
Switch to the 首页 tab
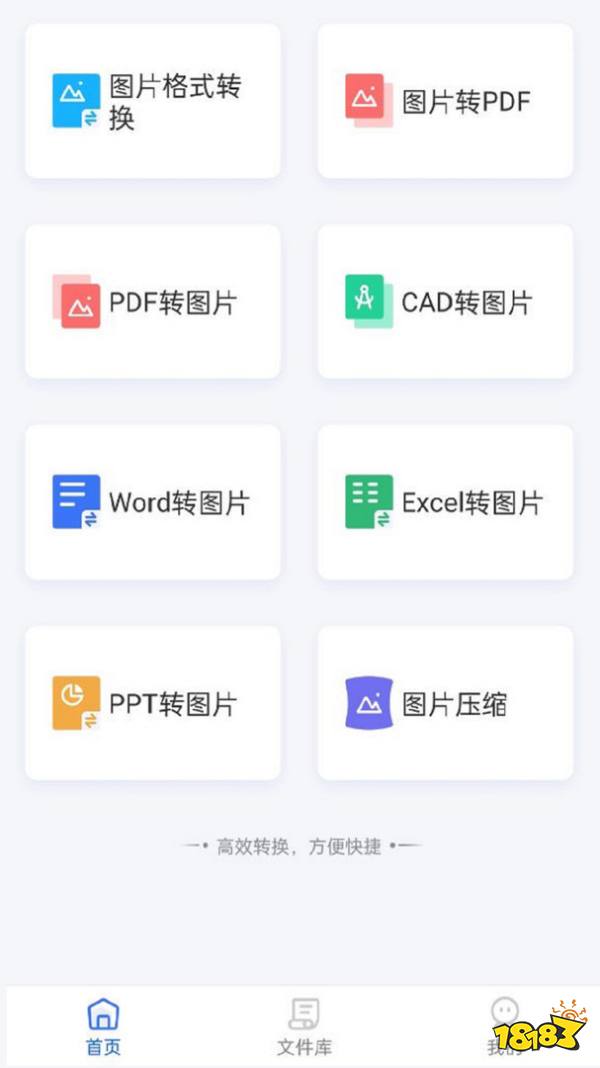(103, 1026)
